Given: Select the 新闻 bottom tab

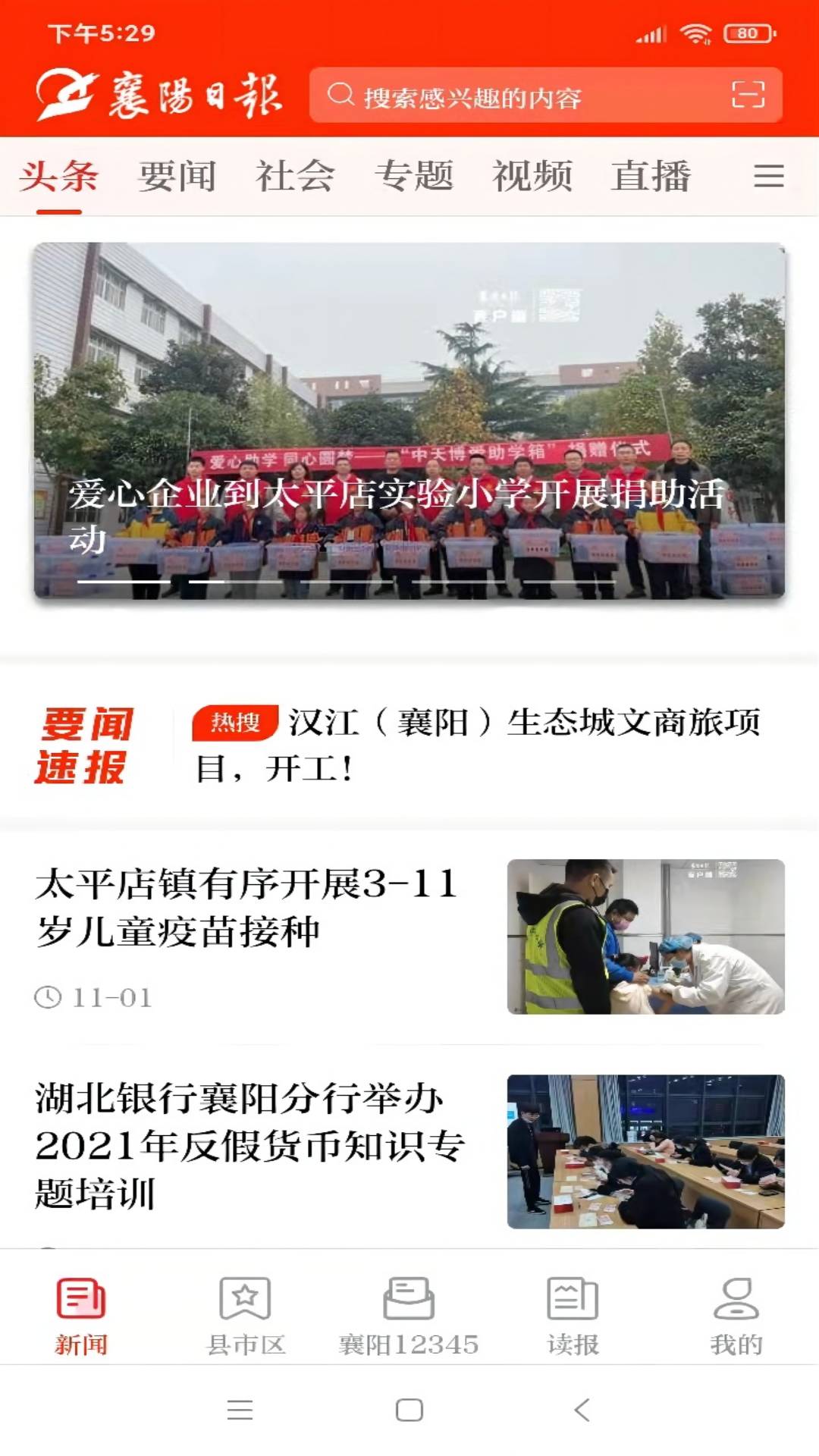Looking at the screenshot, I should (81, 1316).
